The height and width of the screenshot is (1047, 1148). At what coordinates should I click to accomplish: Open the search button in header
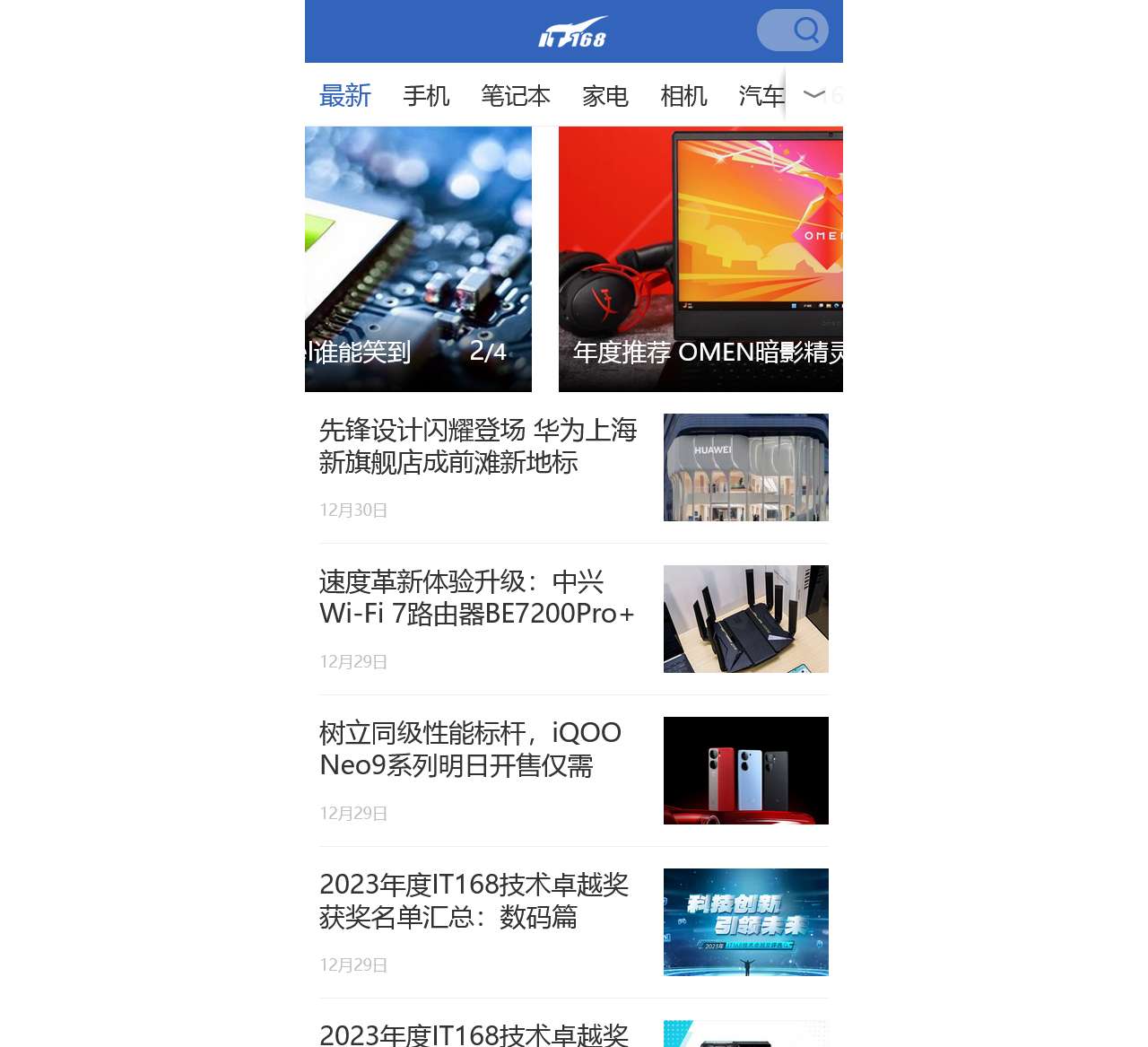793,31
